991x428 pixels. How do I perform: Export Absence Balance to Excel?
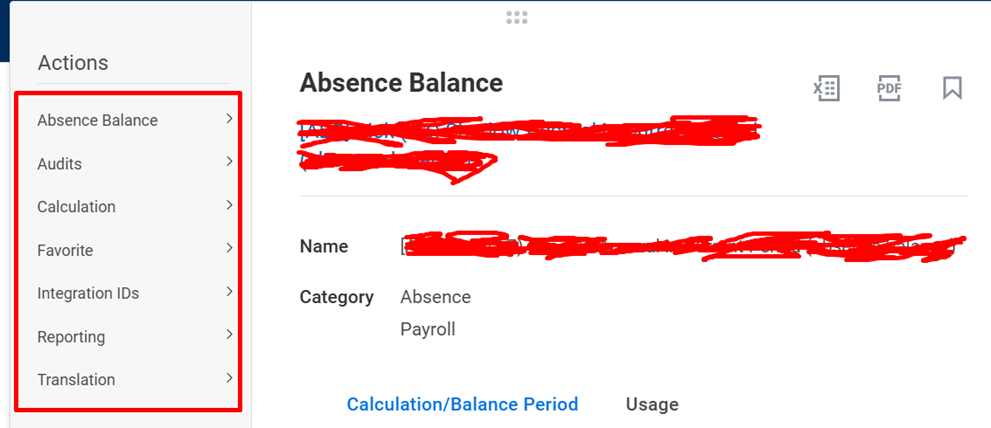826,88
